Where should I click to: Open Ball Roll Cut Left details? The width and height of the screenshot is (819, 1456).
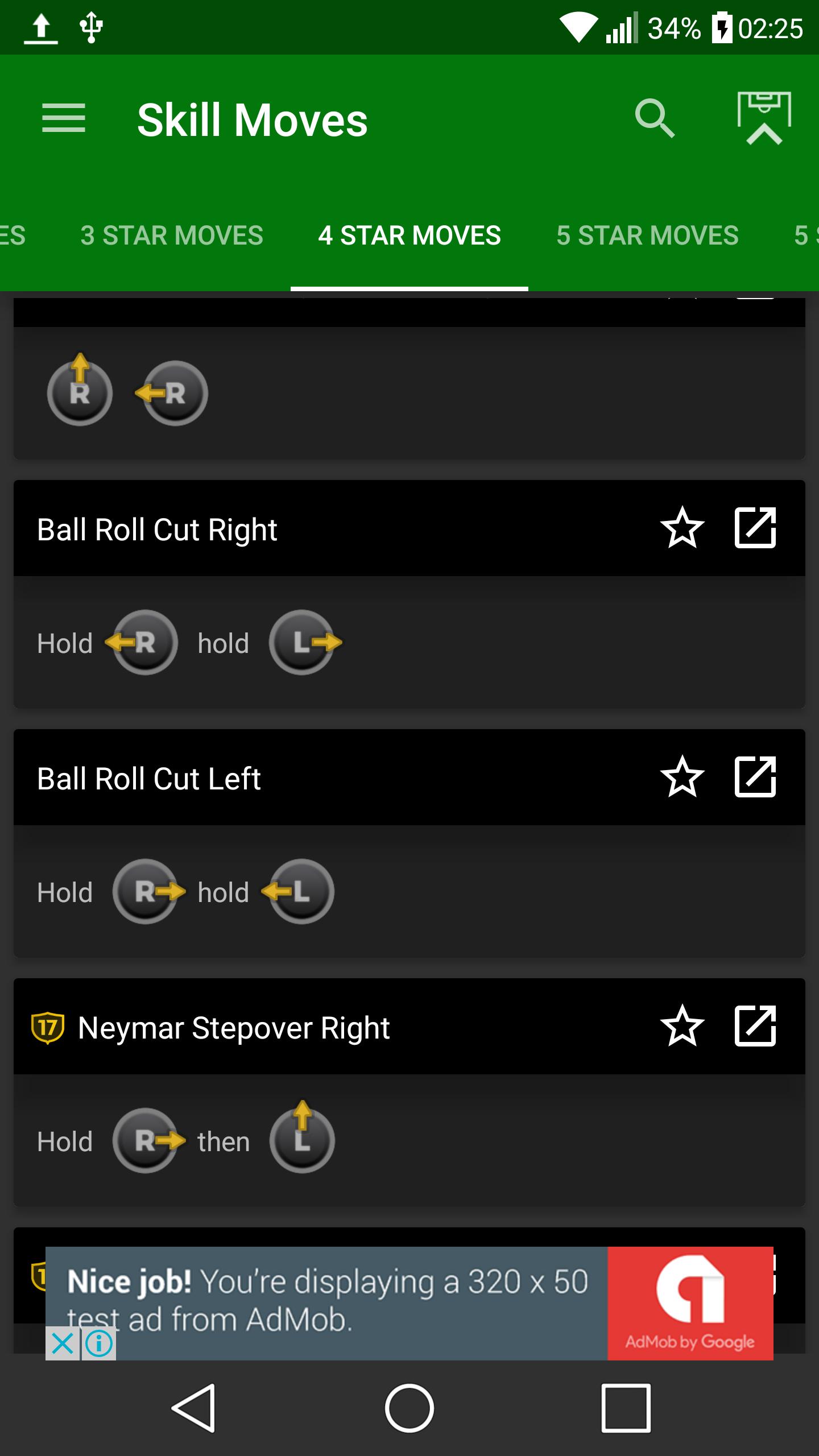click(x=755, y=777)
